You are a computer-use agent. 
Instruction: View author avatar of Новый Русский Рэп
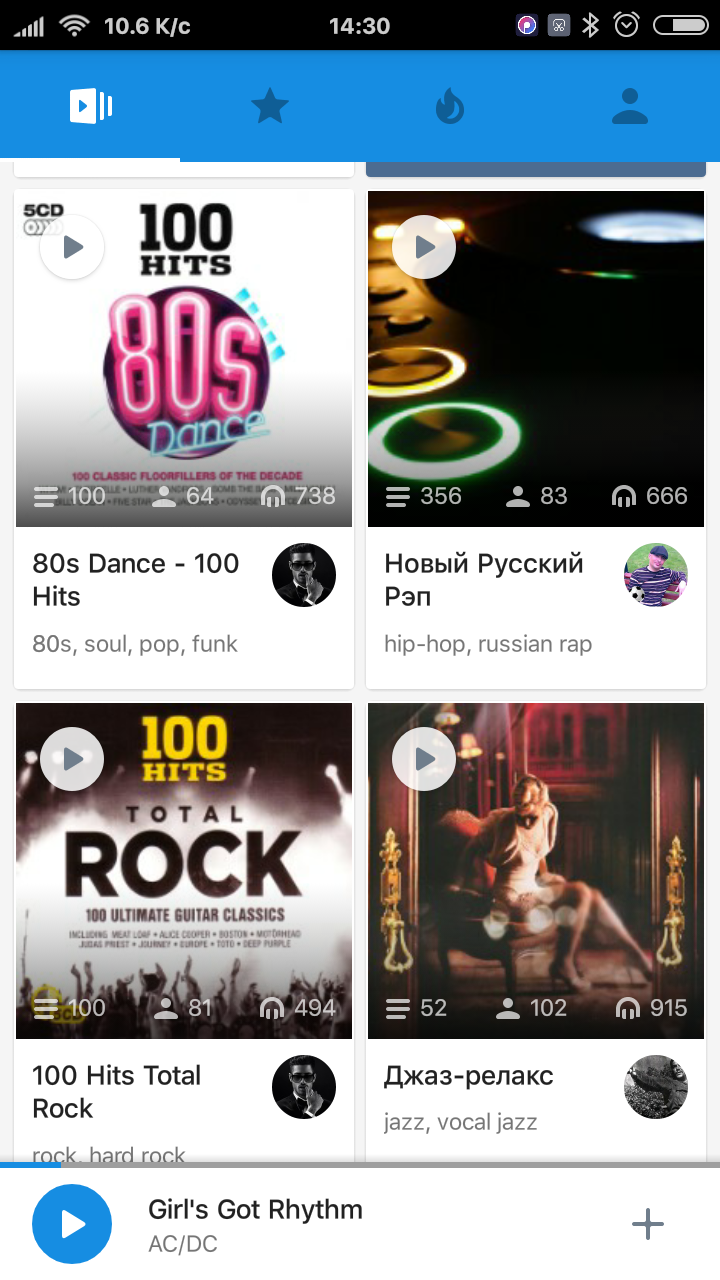point(656,575)
